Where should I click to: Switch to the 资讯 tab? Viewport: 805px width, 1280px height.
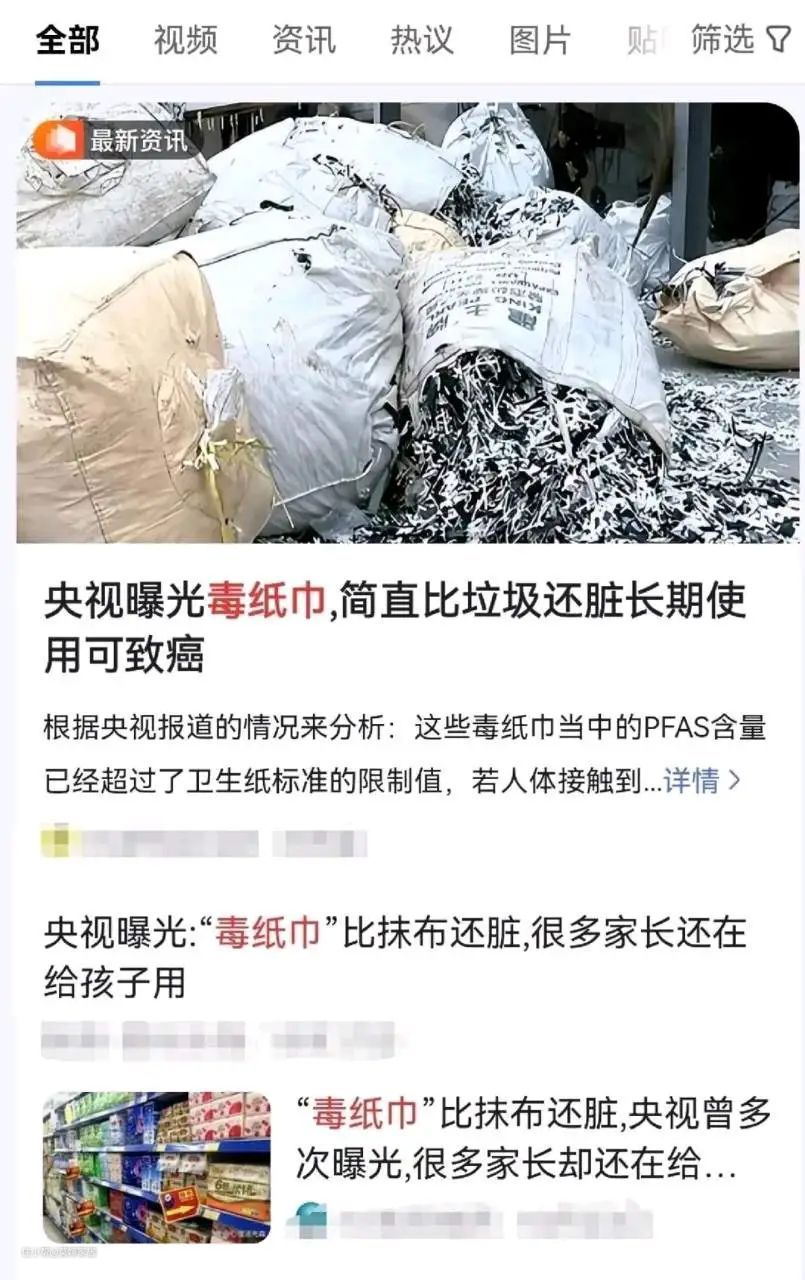(x=303, y=40)
